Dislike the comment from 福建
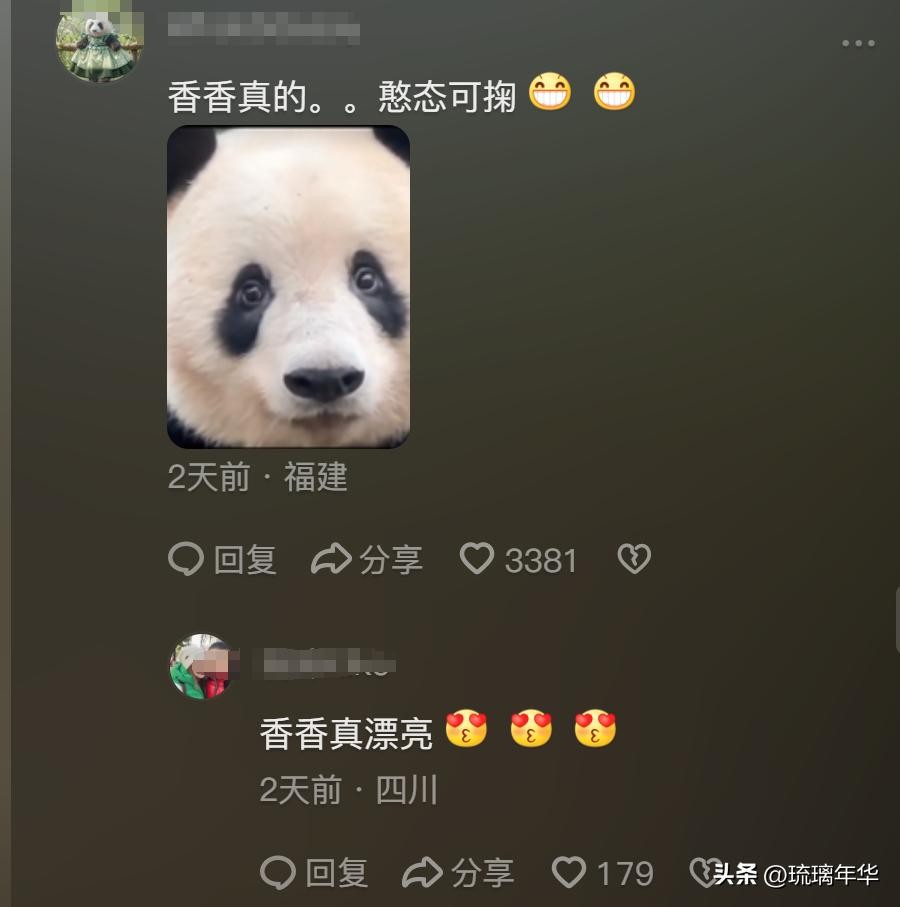The image size is (900, 907). 634,560
